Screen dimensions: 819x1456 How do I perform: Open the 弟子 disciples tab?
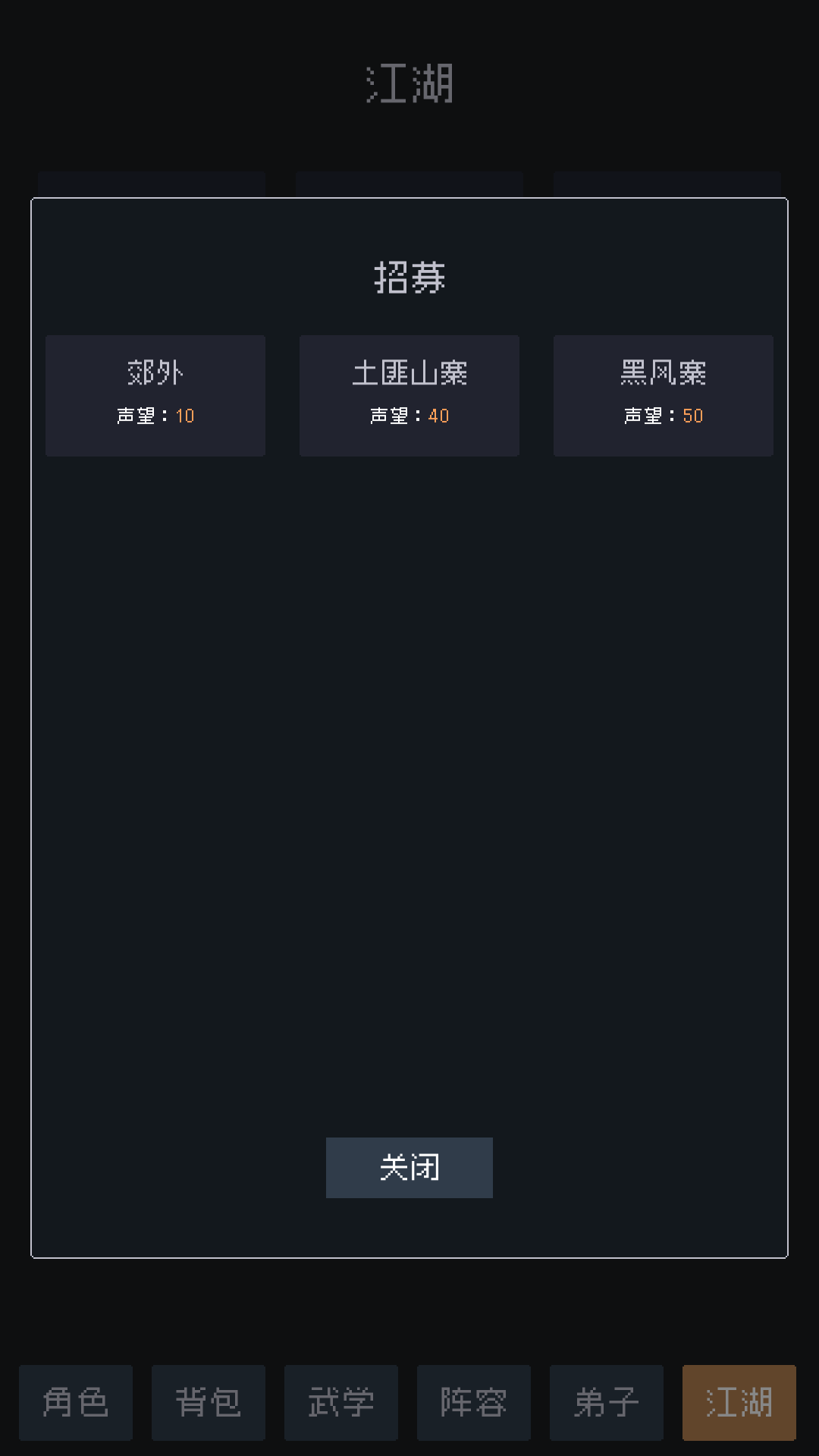click(607, 1402)
